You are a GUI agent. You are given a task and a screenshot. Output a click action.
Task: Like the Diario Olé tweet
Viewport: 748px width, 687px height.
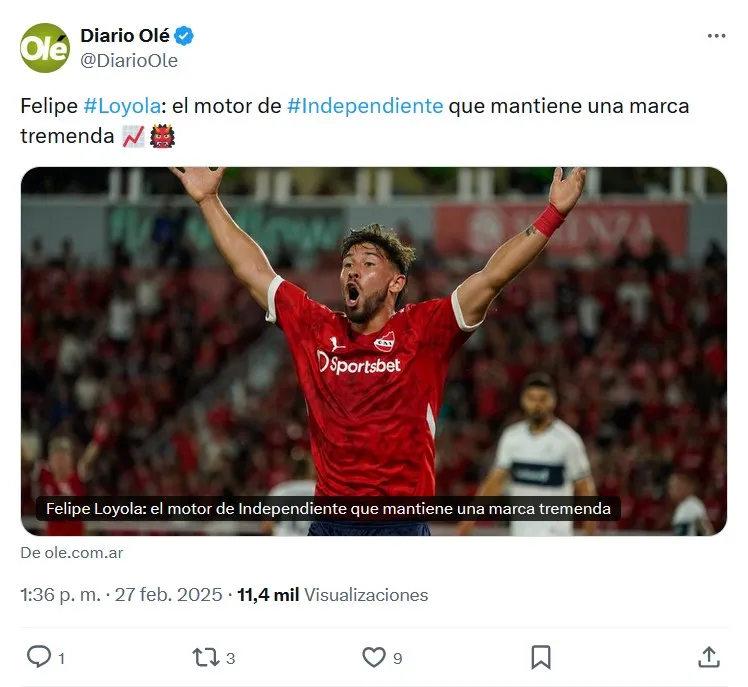click(373, 657)
